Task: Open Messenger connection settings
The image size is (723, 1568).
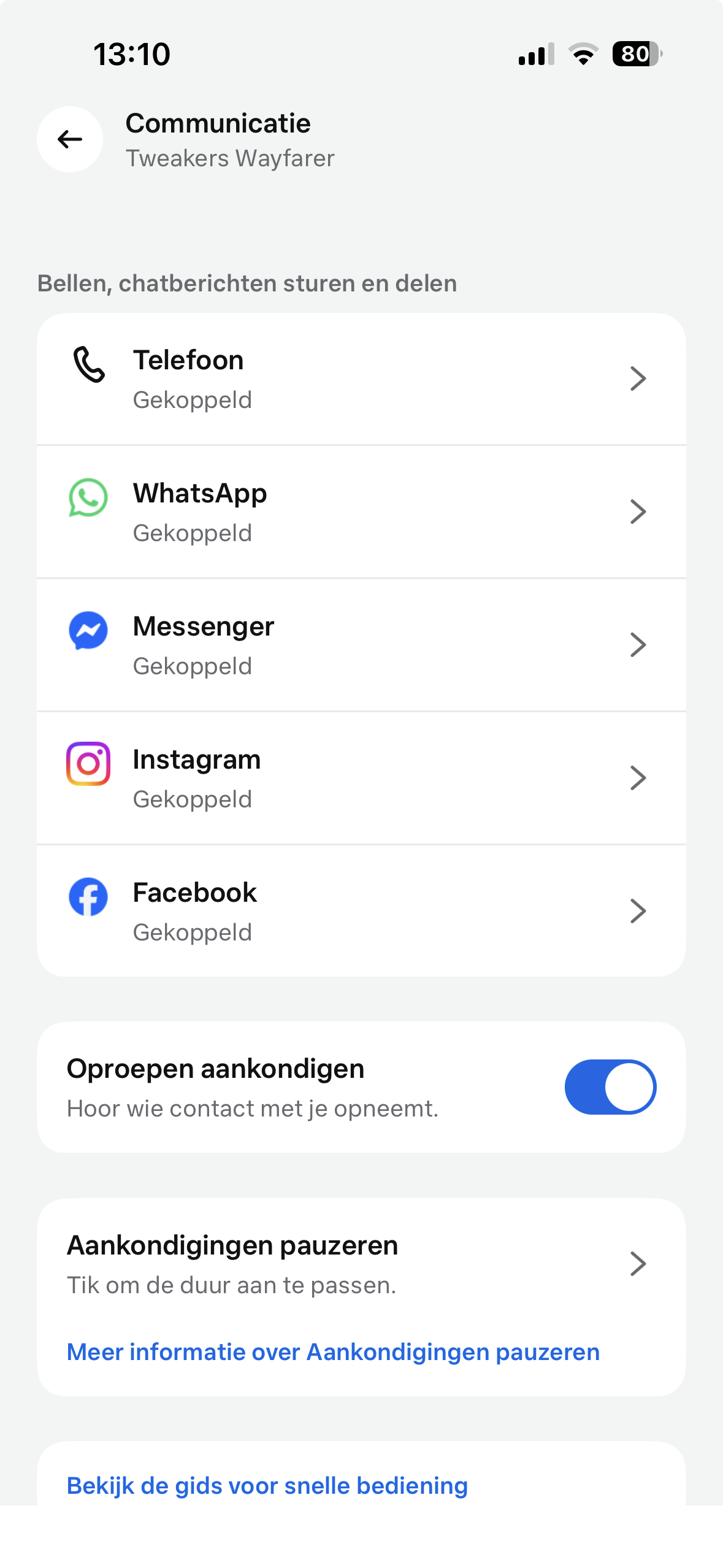Action: click(361, 645)
